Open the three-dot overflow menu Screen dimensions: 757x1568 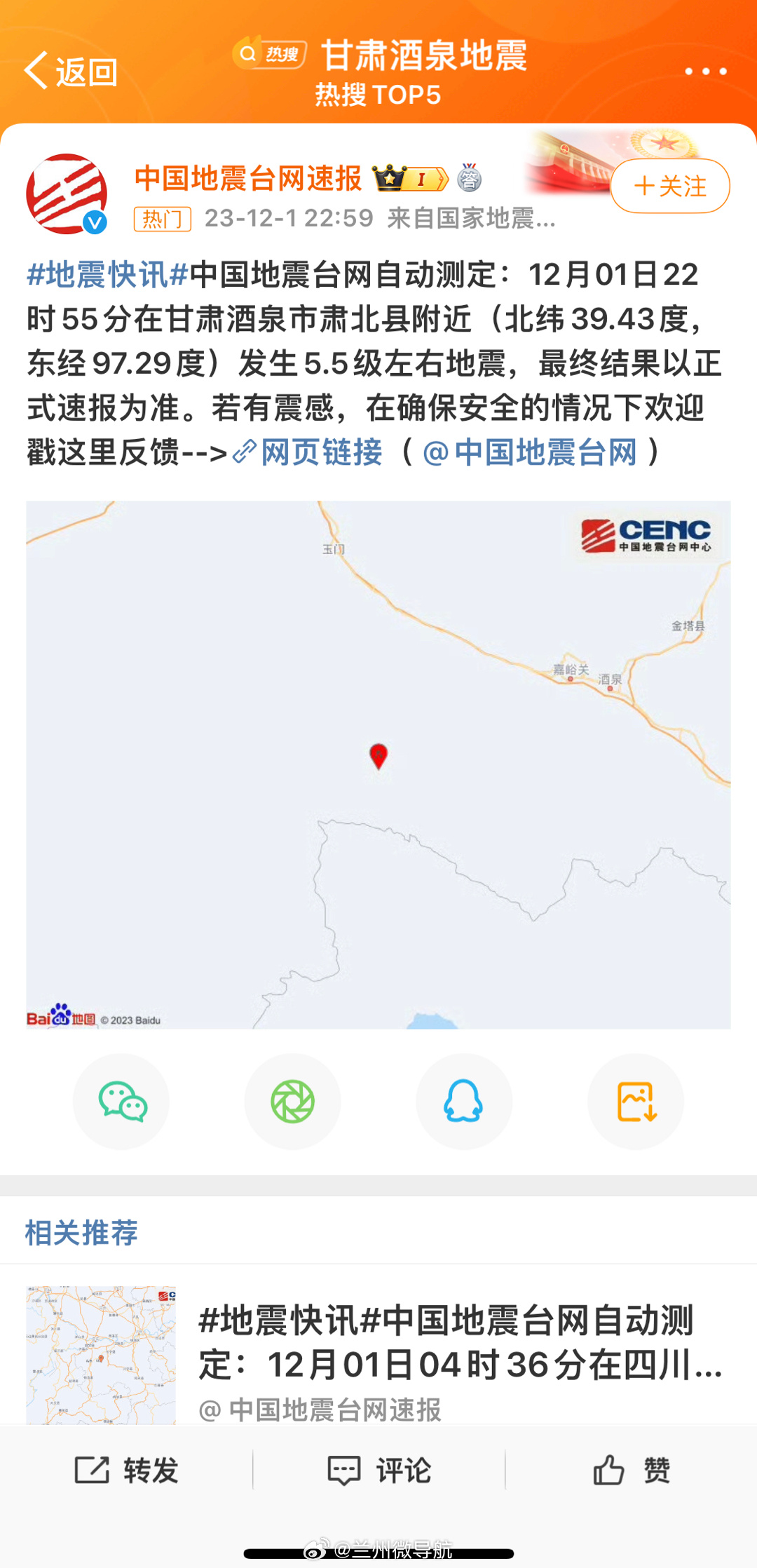click(705, 72)
